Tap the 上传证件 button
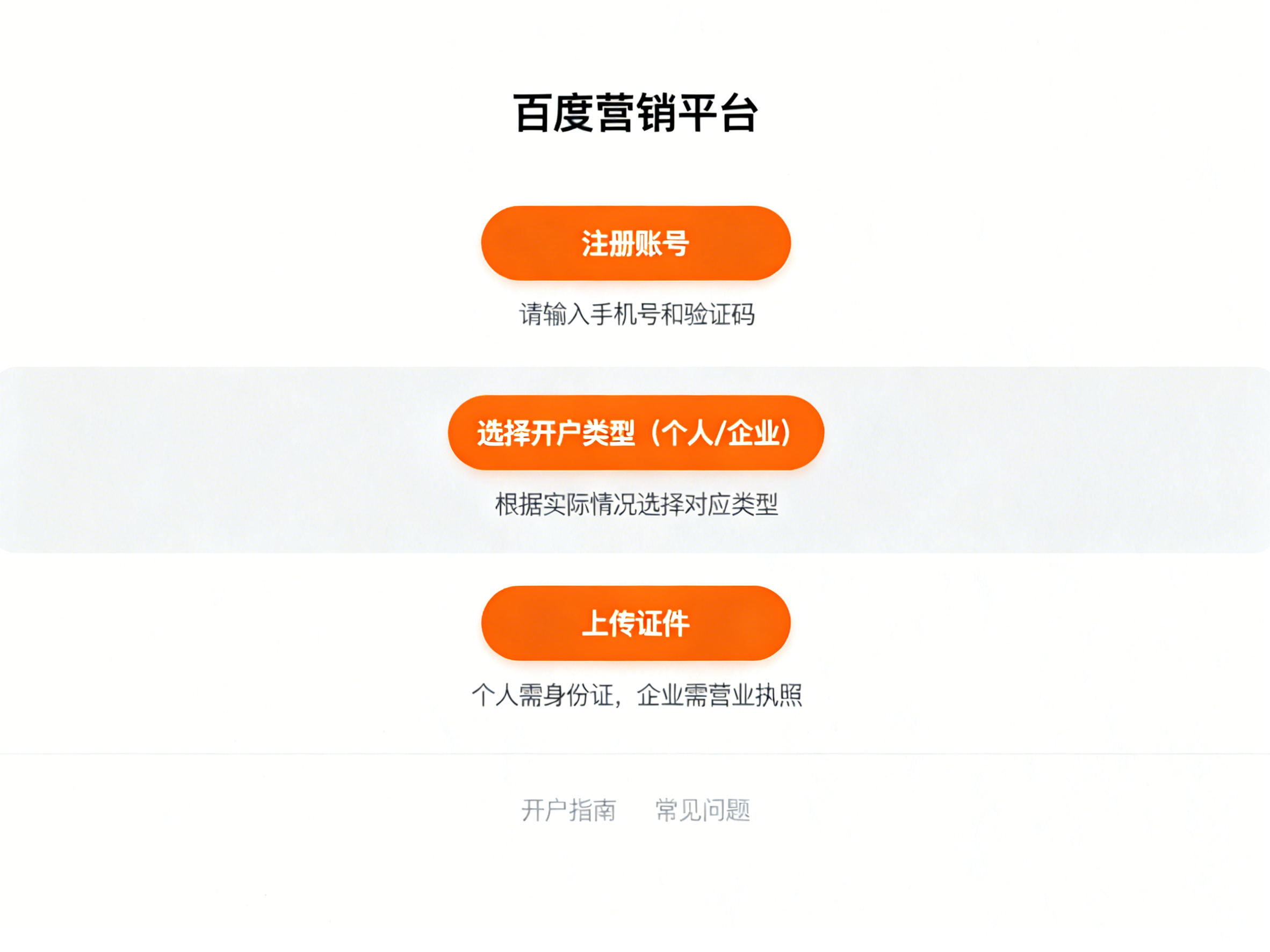Image resolution: width=1270 pixels, height=952 pixels. 636,623
